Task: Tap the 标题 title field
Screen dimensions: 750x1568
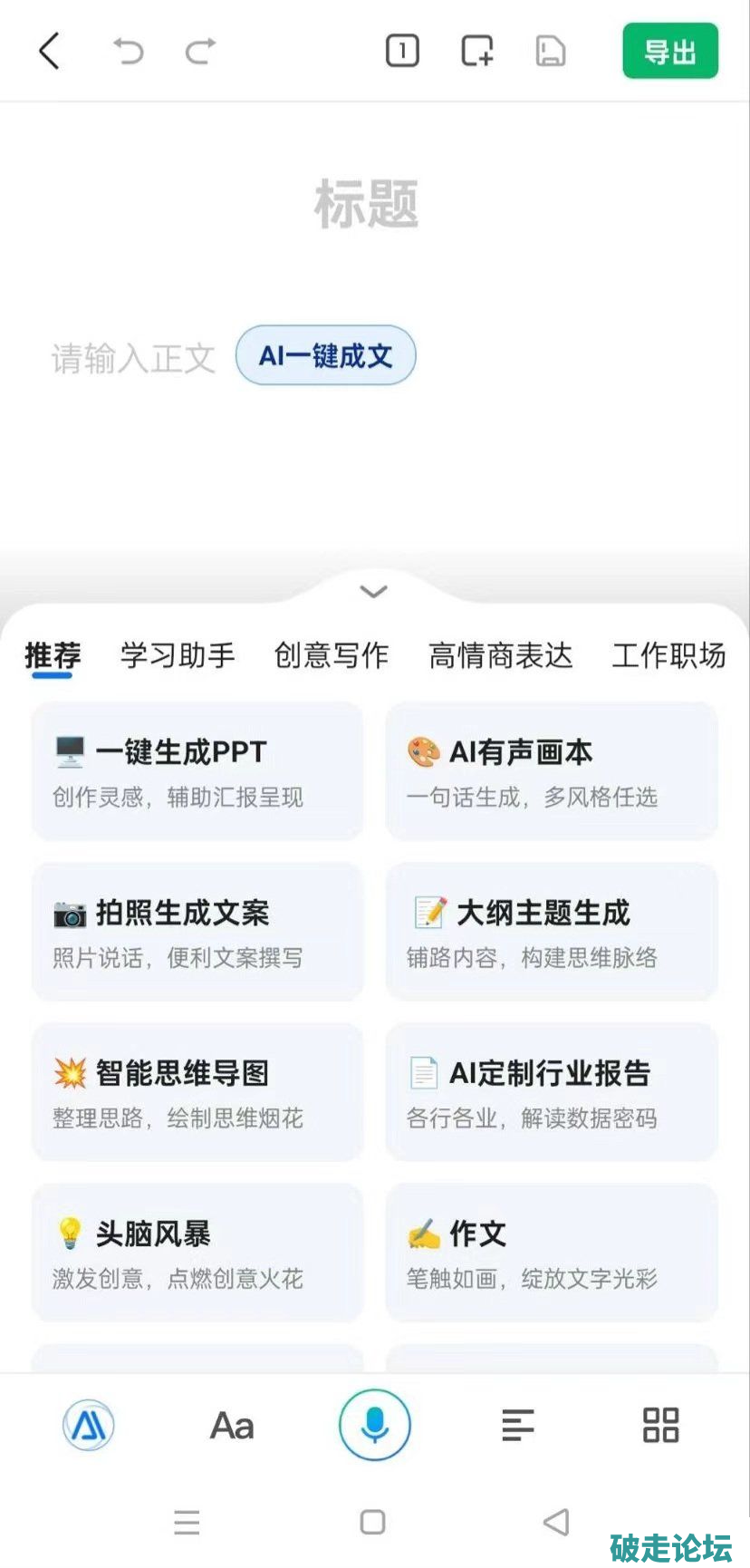Action: tap(366, 204)
